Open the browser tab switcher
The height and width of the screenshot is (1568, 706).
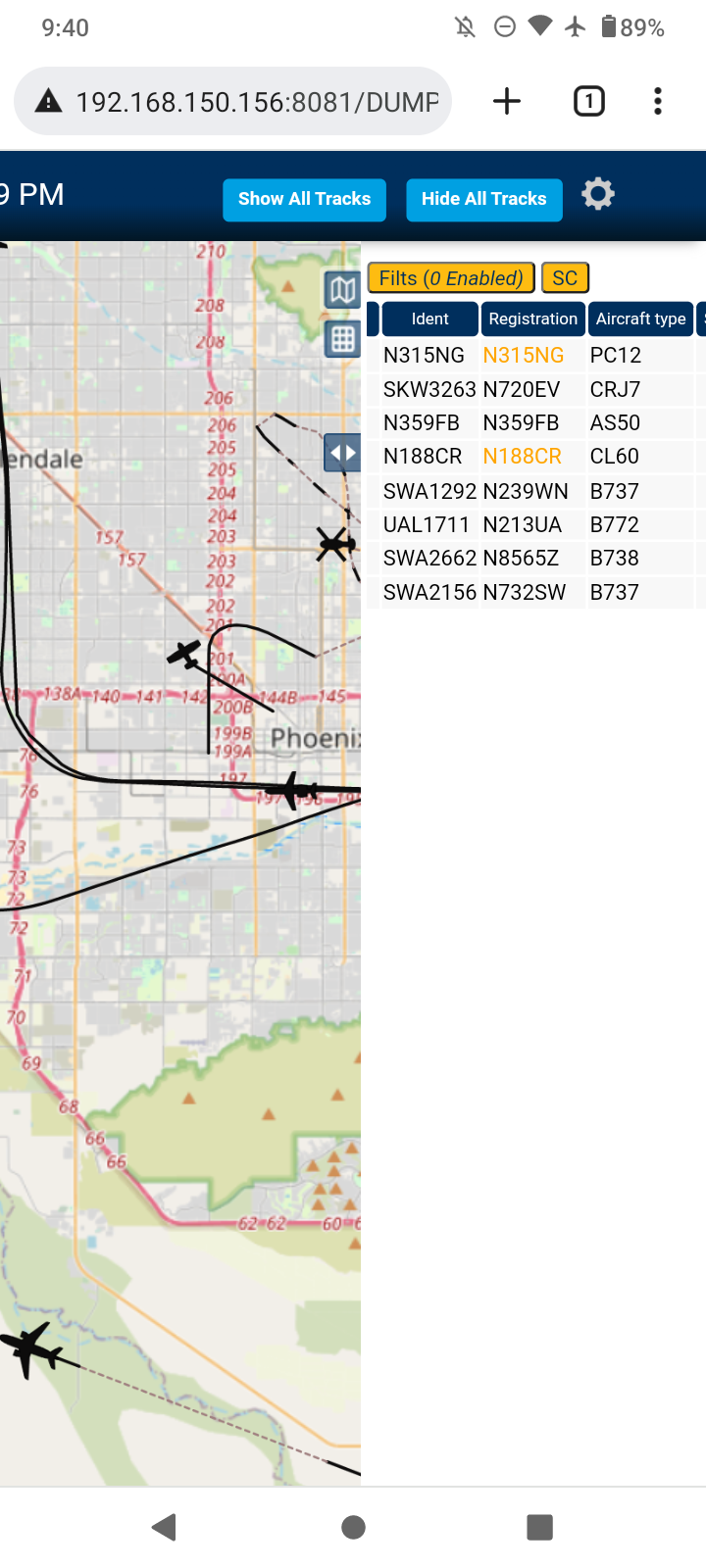point(589,101)
